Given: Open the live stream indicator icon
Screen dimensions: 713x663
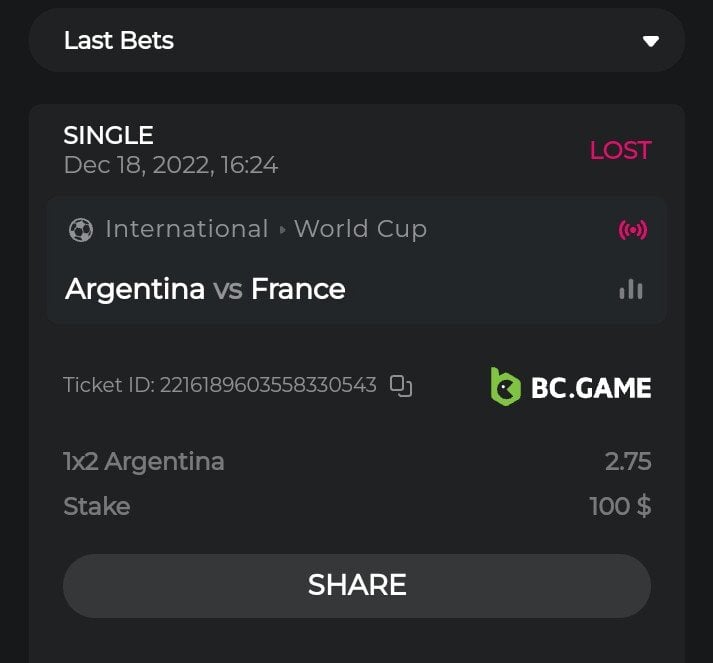Looking at the screenshot, I should pos(632,230).
